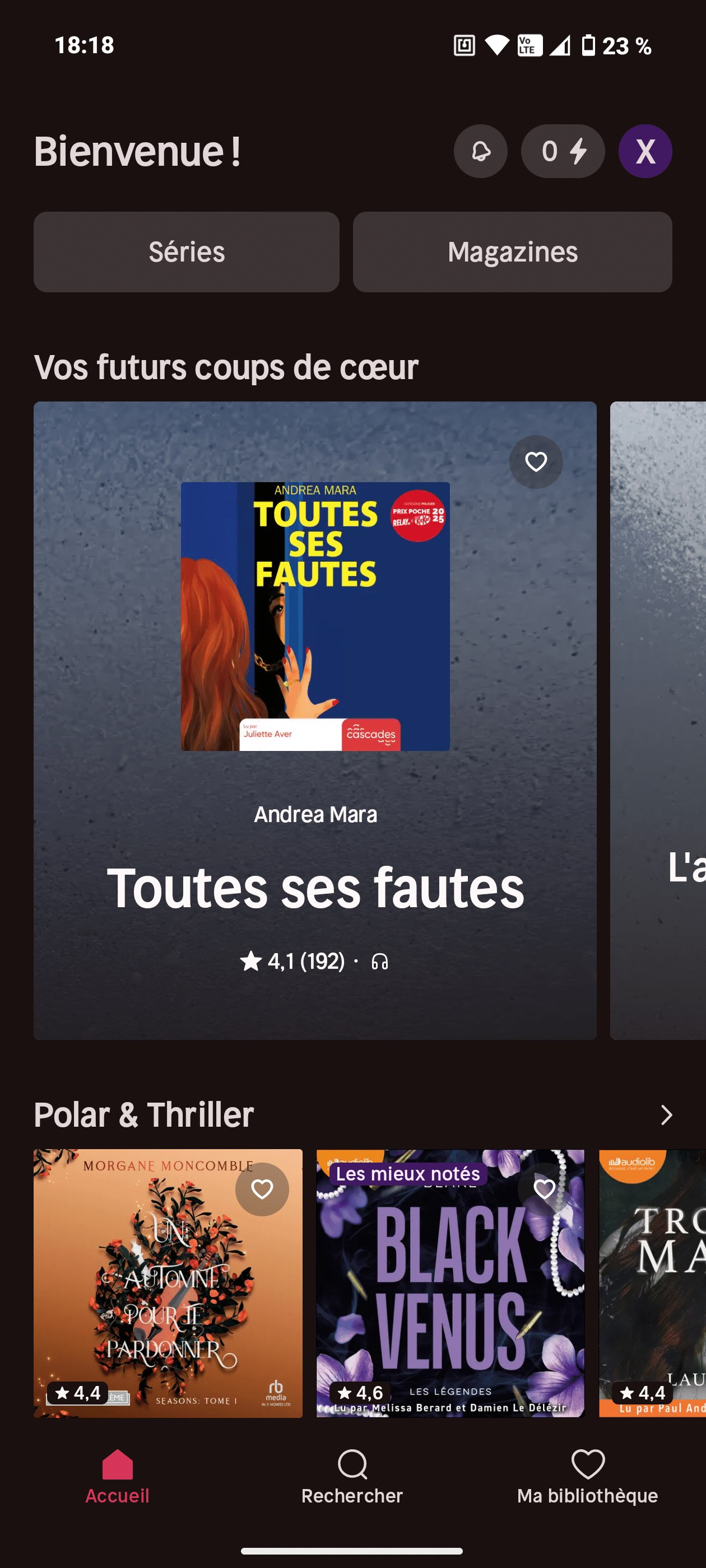This screenshot has height=1568, width=706.
Task: Open the Magazines section
Action: (512, 252)
